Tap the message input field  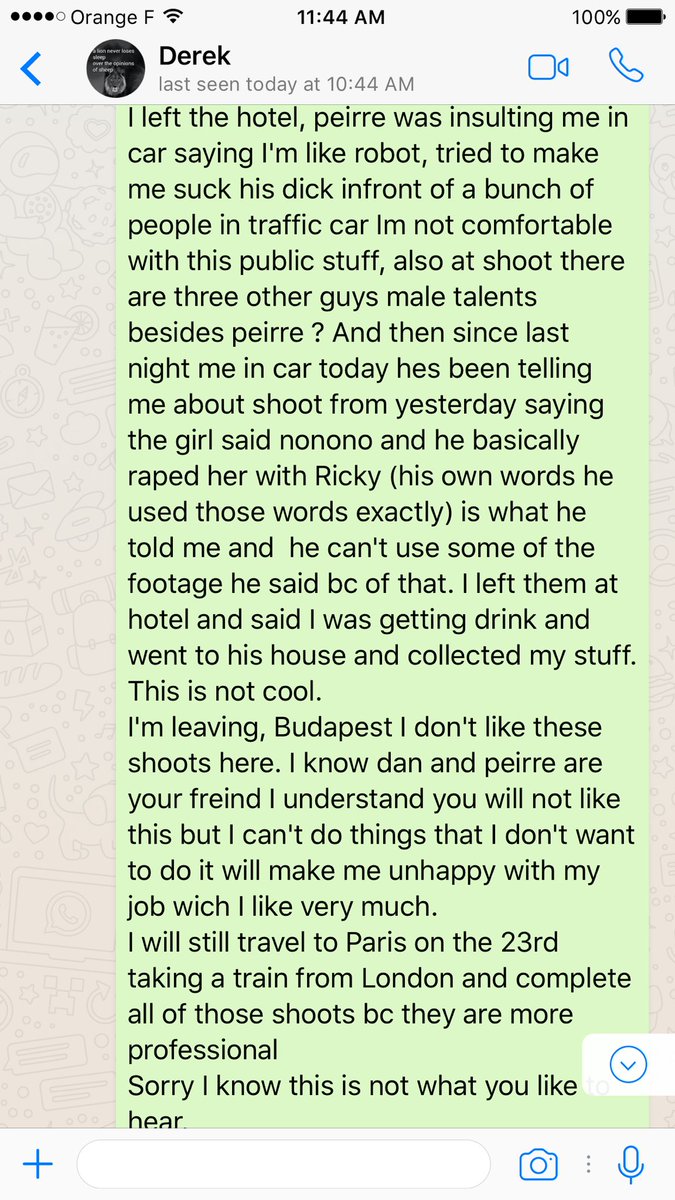283,1164
